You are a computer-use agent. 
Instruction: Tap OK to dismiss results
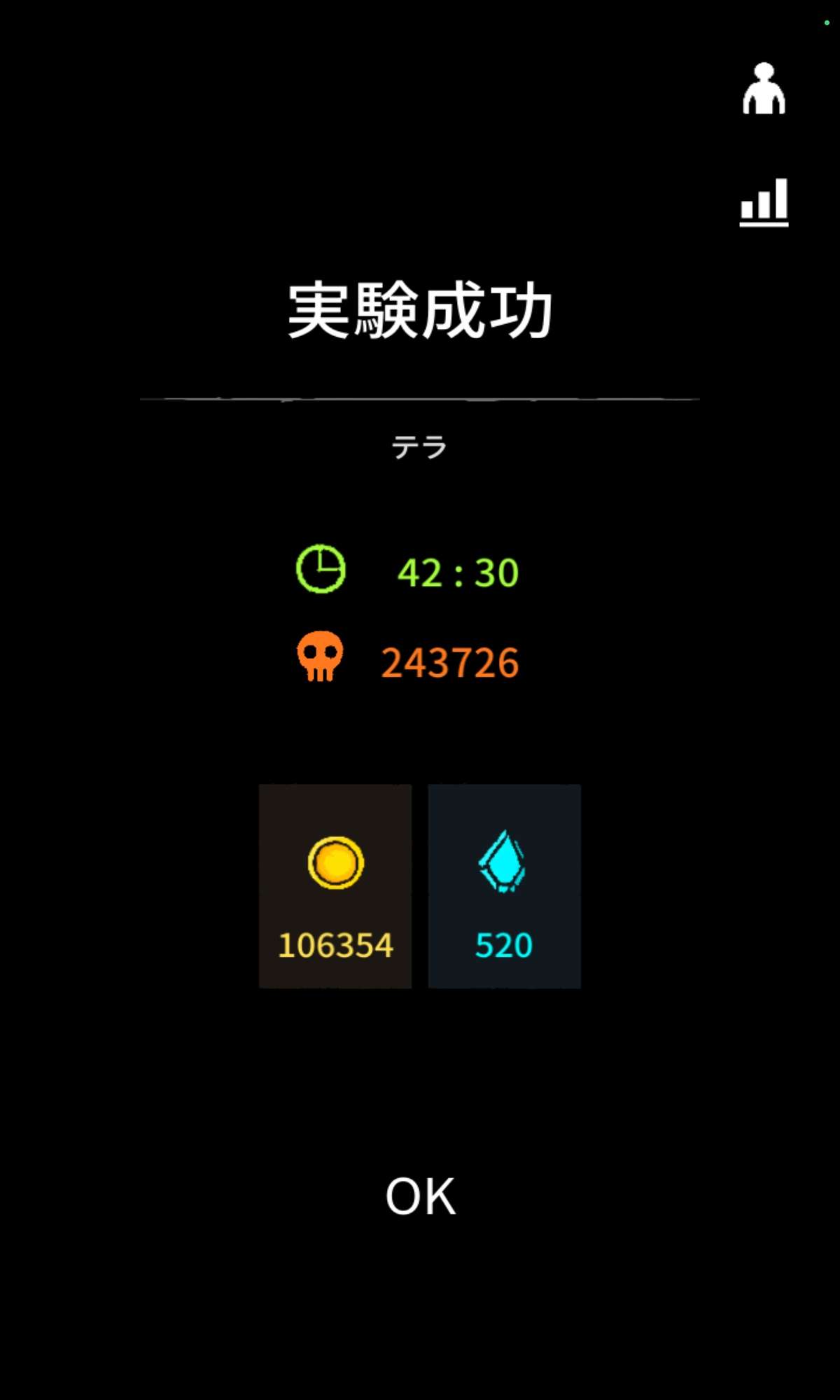click(x=420, y=1196)
